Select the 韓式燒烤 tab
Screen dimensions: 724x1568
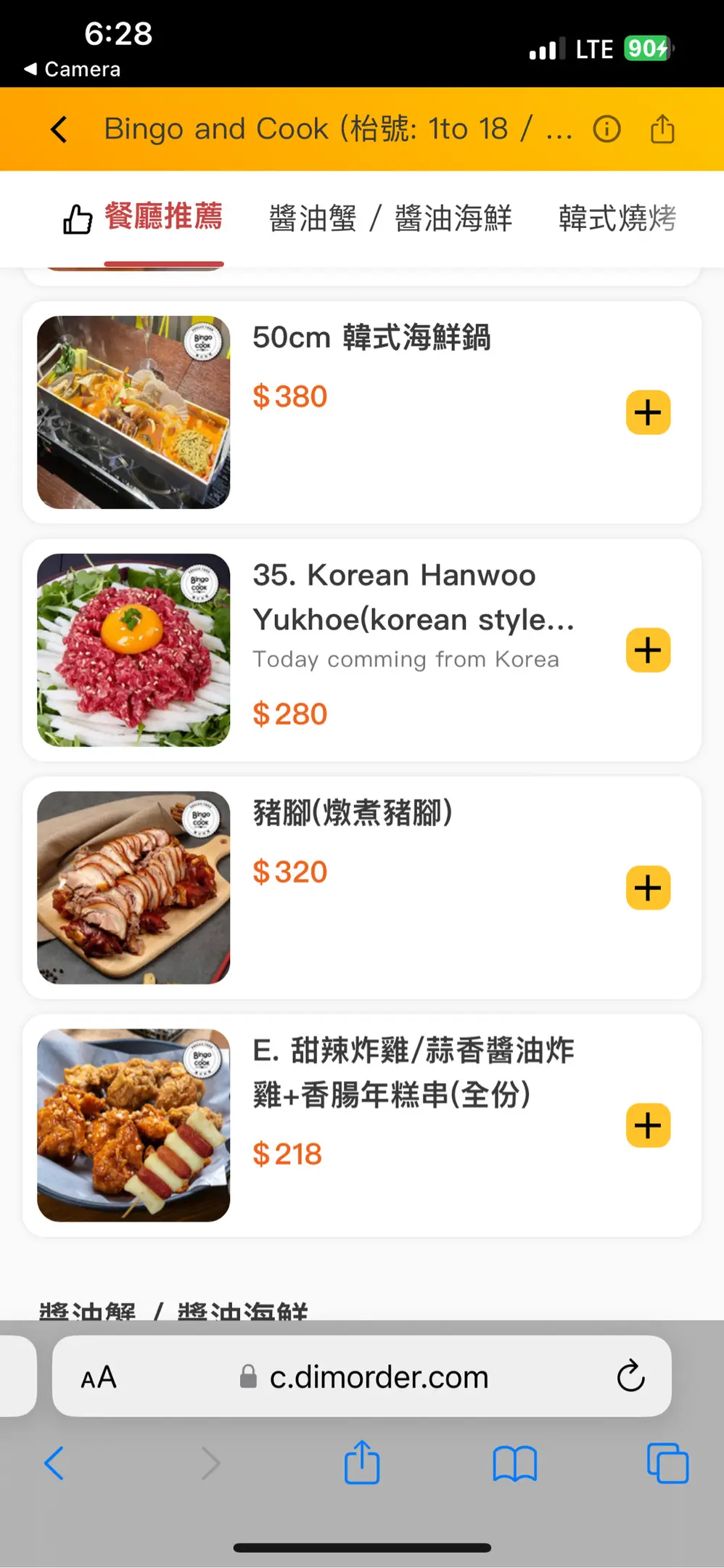coord(617,218)
